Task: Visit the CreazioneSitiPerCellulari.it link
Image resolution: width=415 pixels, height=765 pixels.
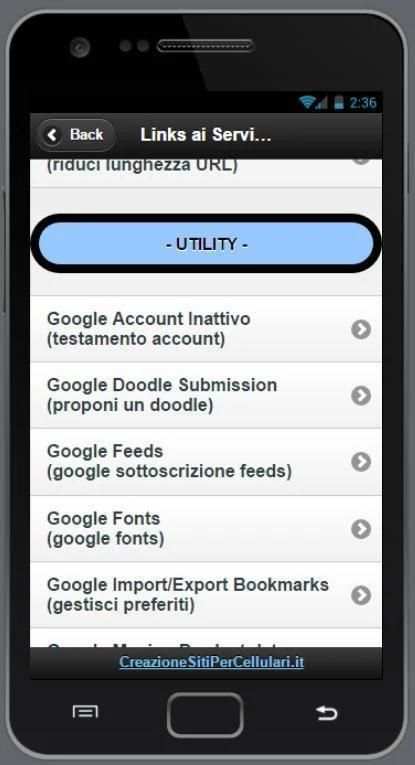Action: click(212, 662)
